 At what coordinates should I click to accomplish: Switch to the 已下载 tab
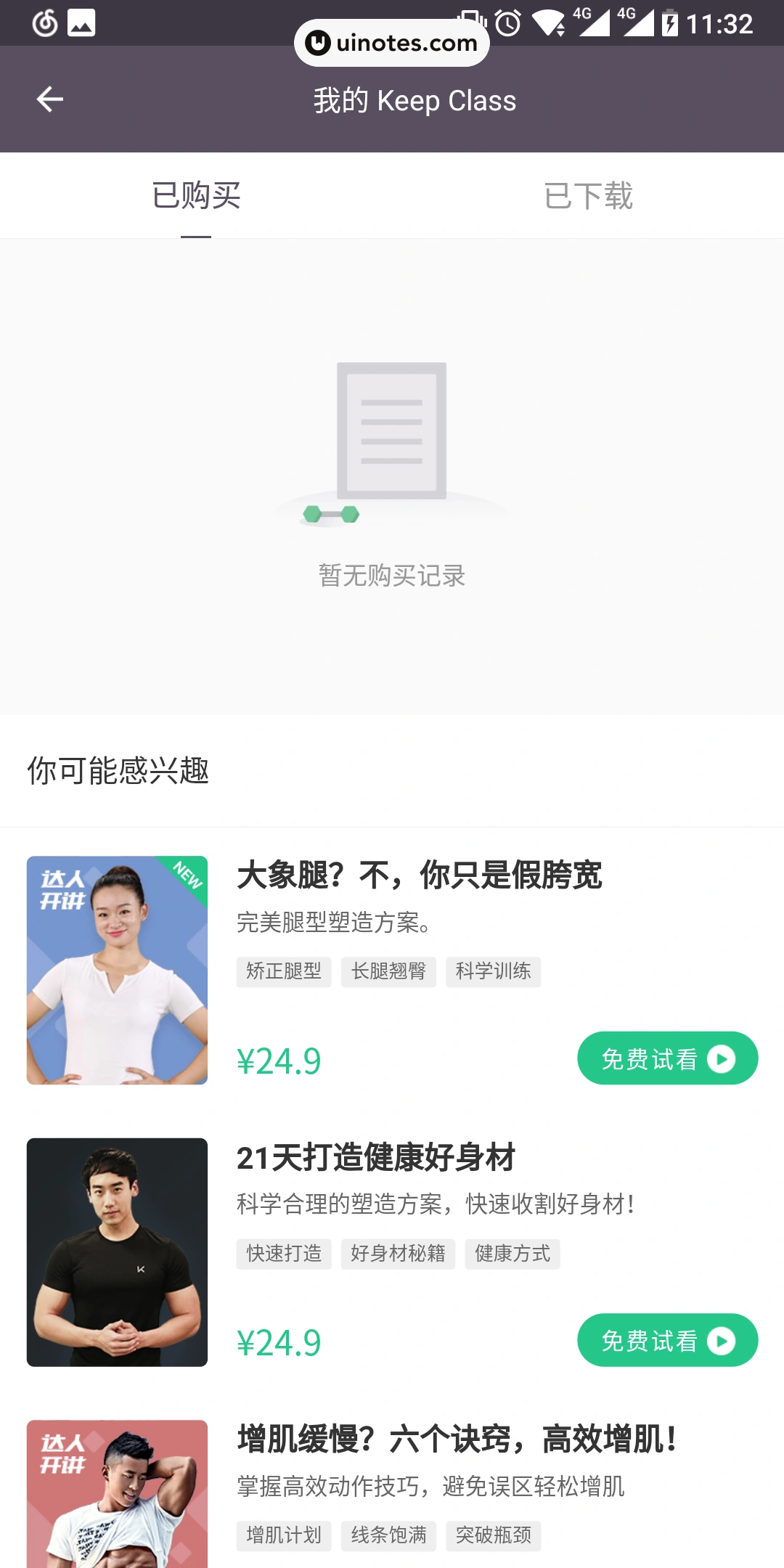pyautogui.click(x=588, y=196)
